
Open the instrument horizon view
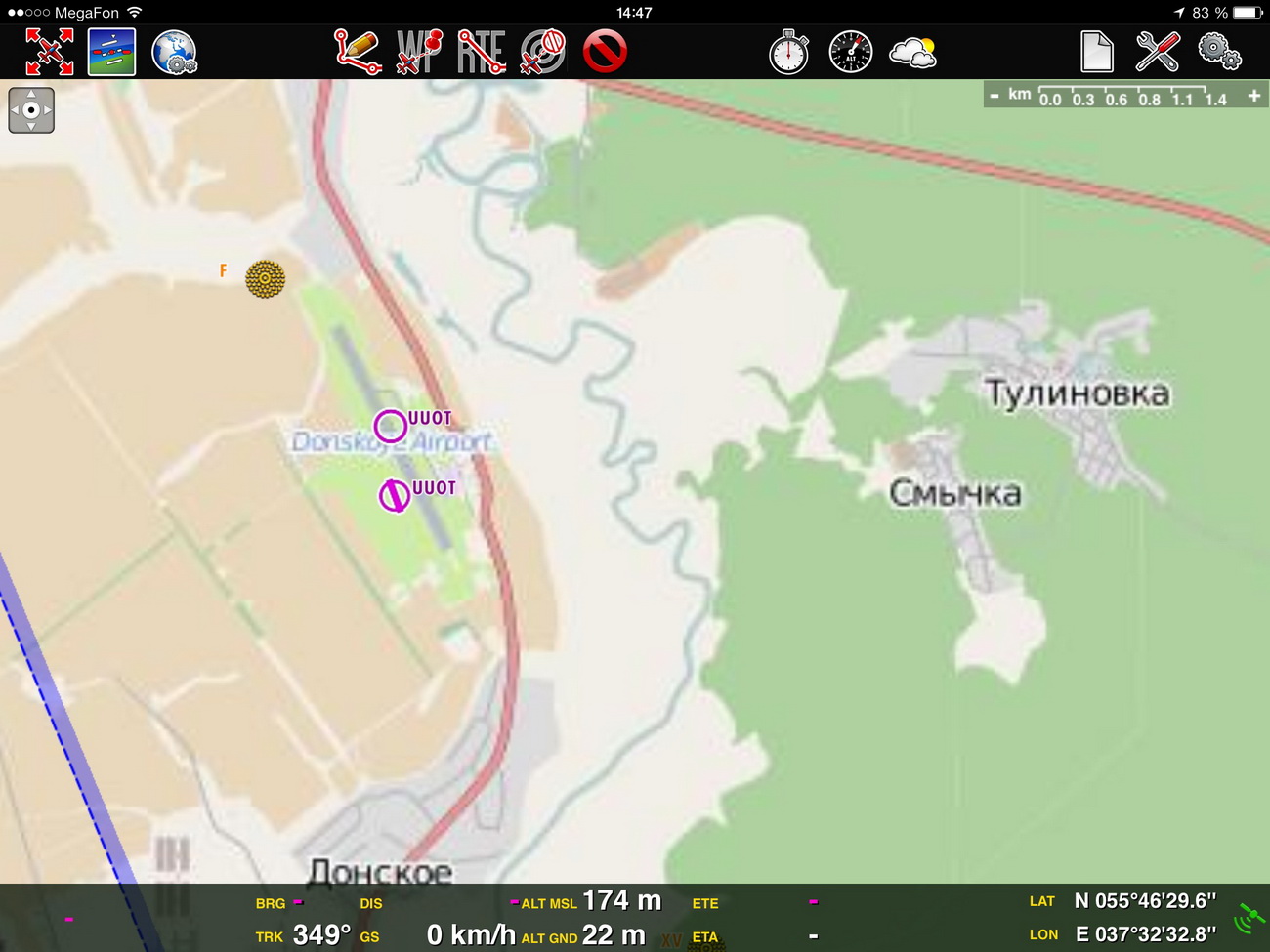pos(111,52)
